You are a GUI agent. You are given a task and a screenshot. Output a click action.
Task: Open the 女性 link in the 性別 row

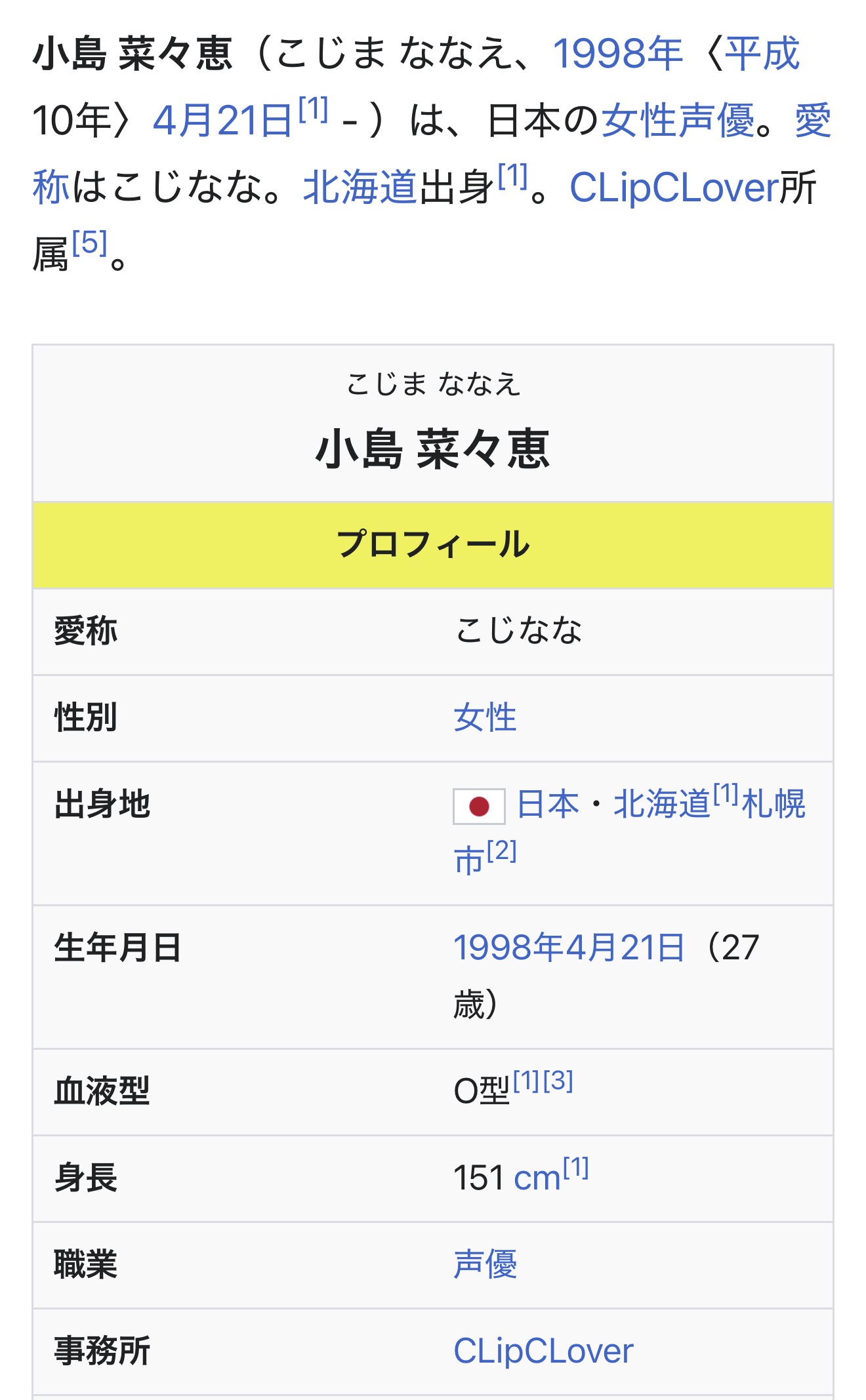pos(485,717)
